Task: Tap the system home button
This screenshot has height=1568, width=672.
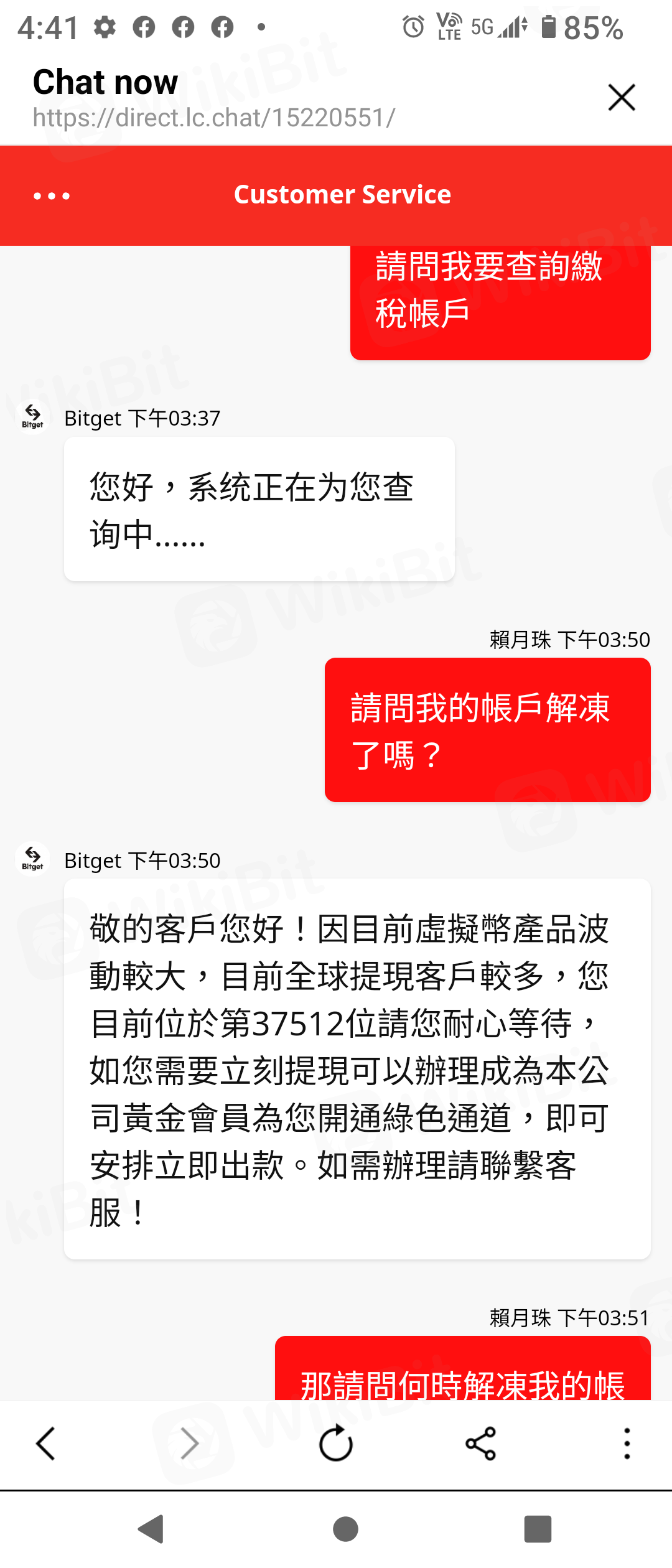Action: (x=345, y=1529)
